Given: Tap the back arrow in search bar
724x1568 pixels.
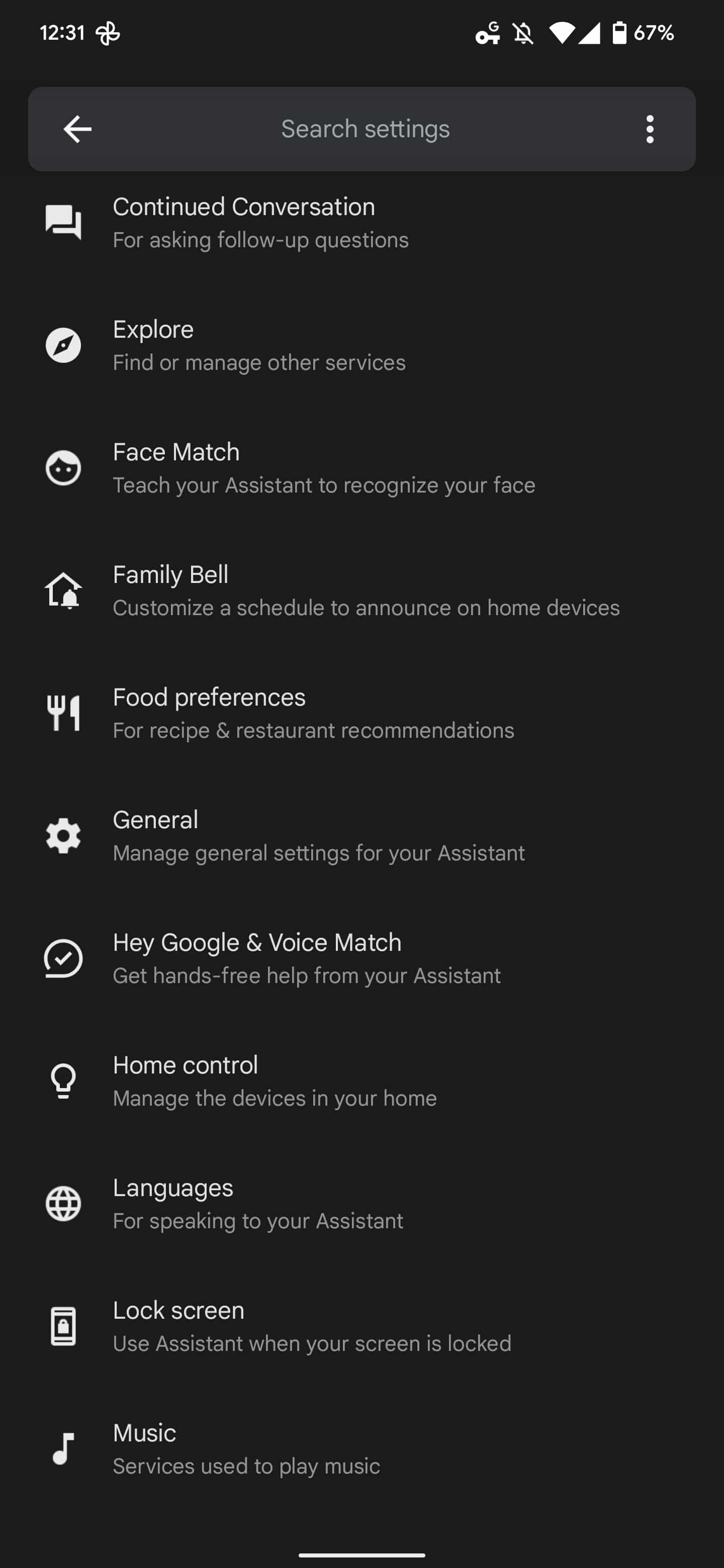Looking at the screenshot, I should coord(77,129).
